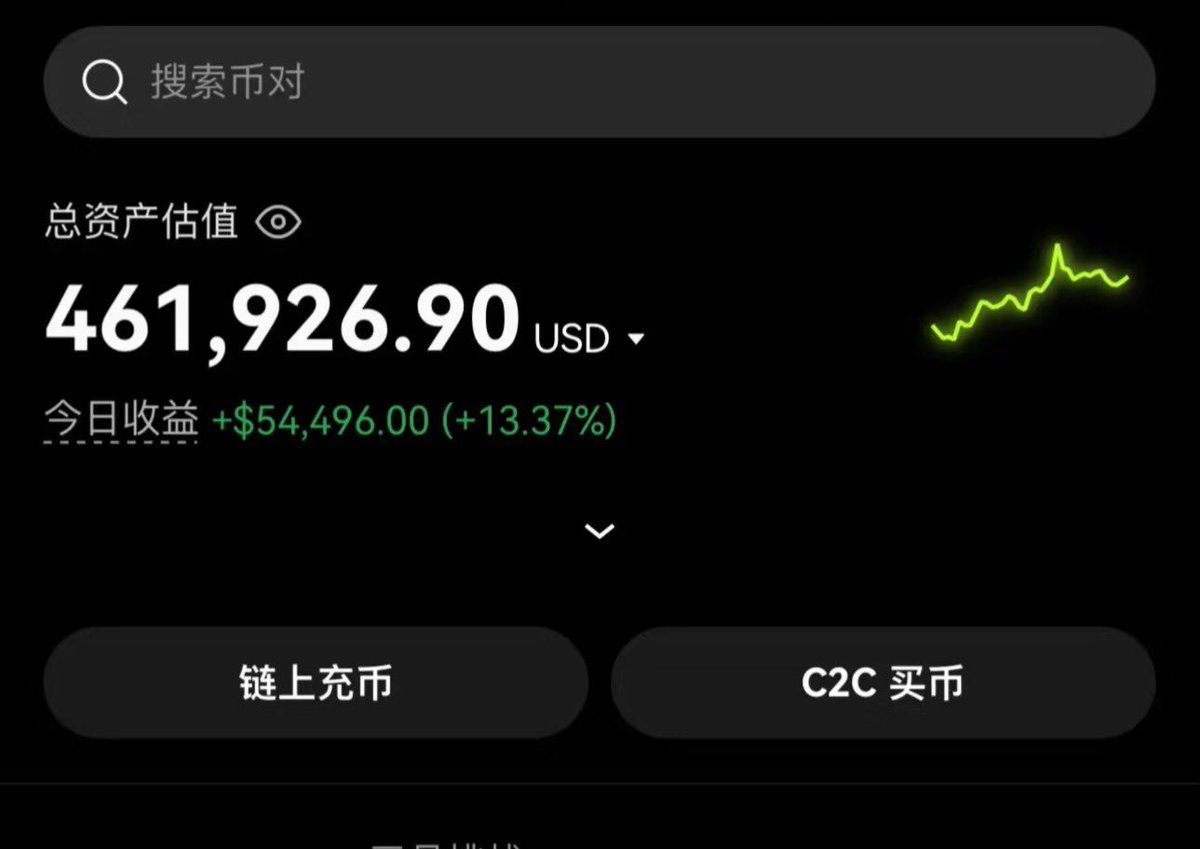
Task: Expand the asset details chevron
Action: click(x=600, y=531)
